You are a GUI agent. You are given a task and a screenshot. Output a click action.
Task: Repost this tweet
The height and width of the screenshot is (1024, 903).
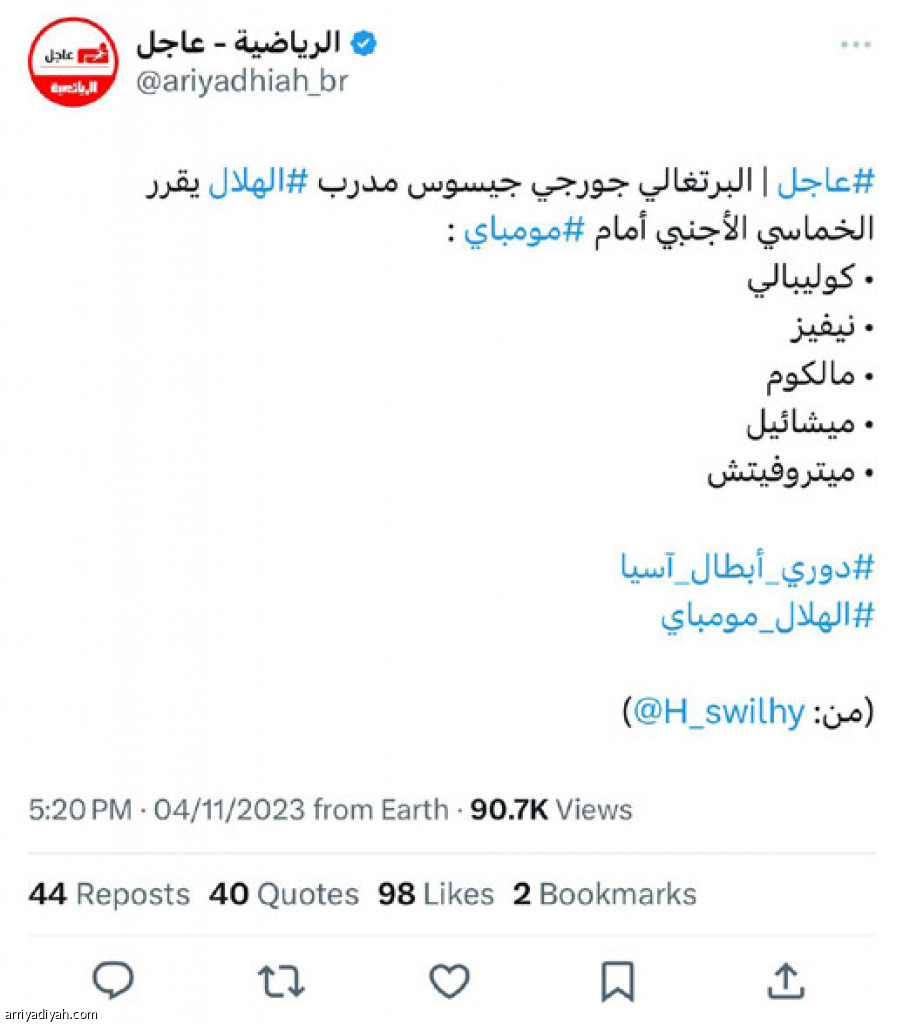click(x=281, y=980)
